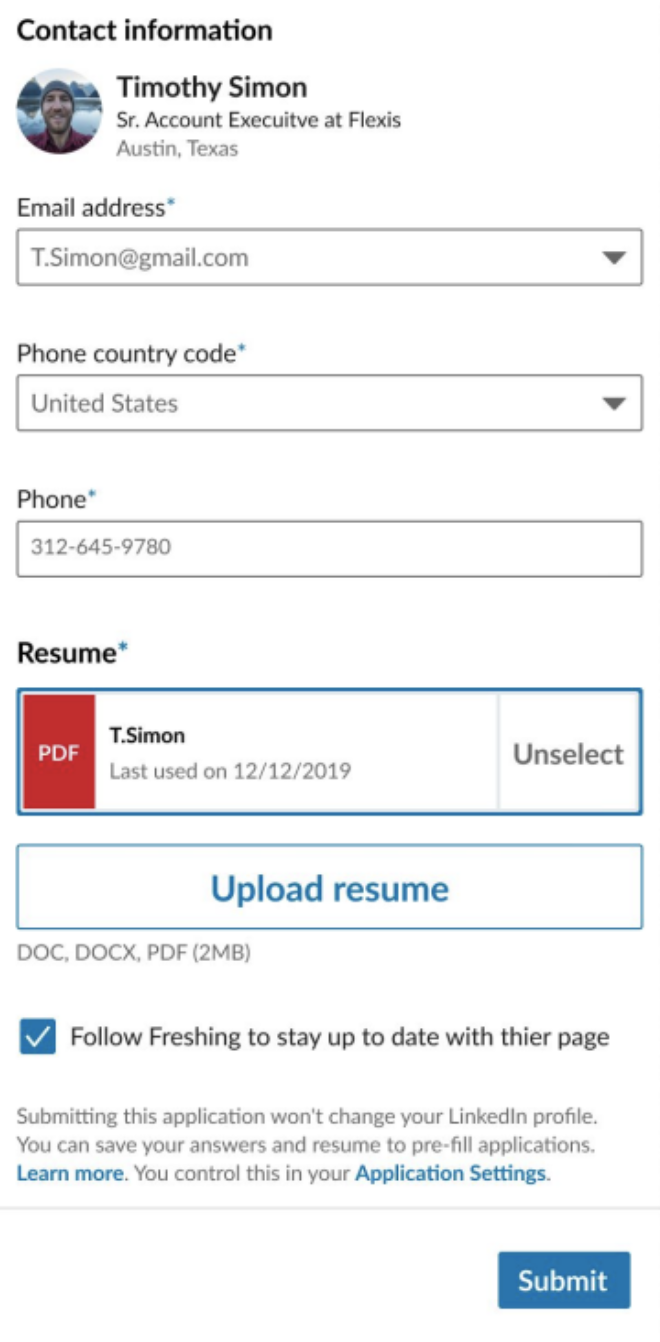
Task: Open the Email address dropdown
Action: point(329,257)
